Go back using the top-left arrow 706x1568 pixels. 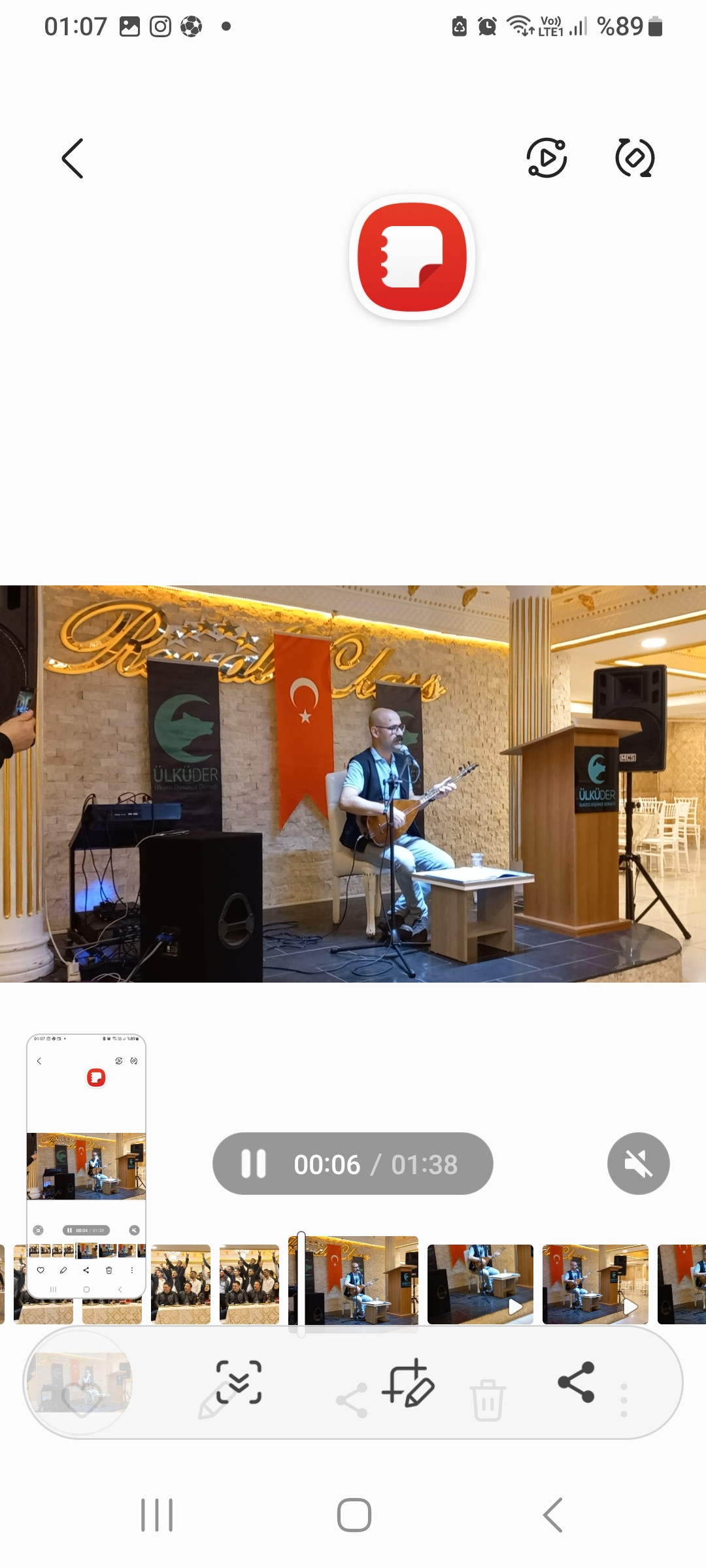point(73,158)
